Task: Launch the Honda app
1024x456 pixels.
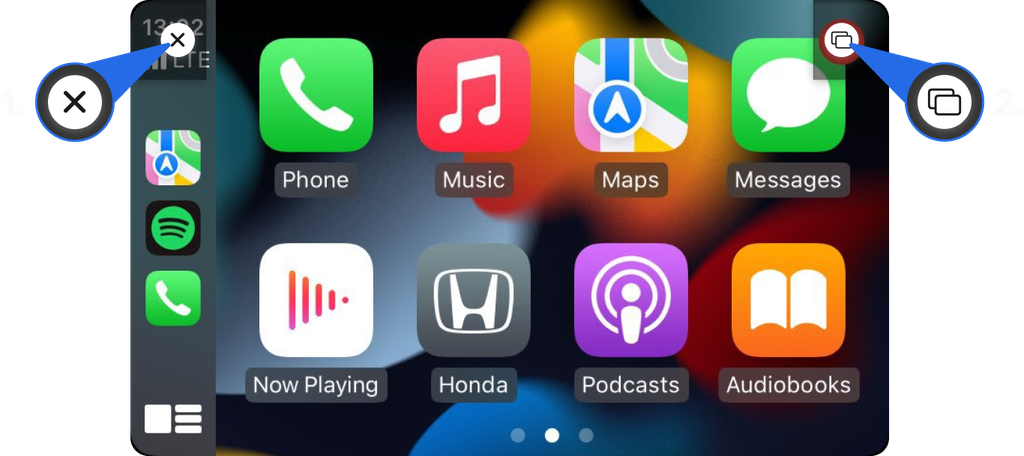Action: coord(473,300)
